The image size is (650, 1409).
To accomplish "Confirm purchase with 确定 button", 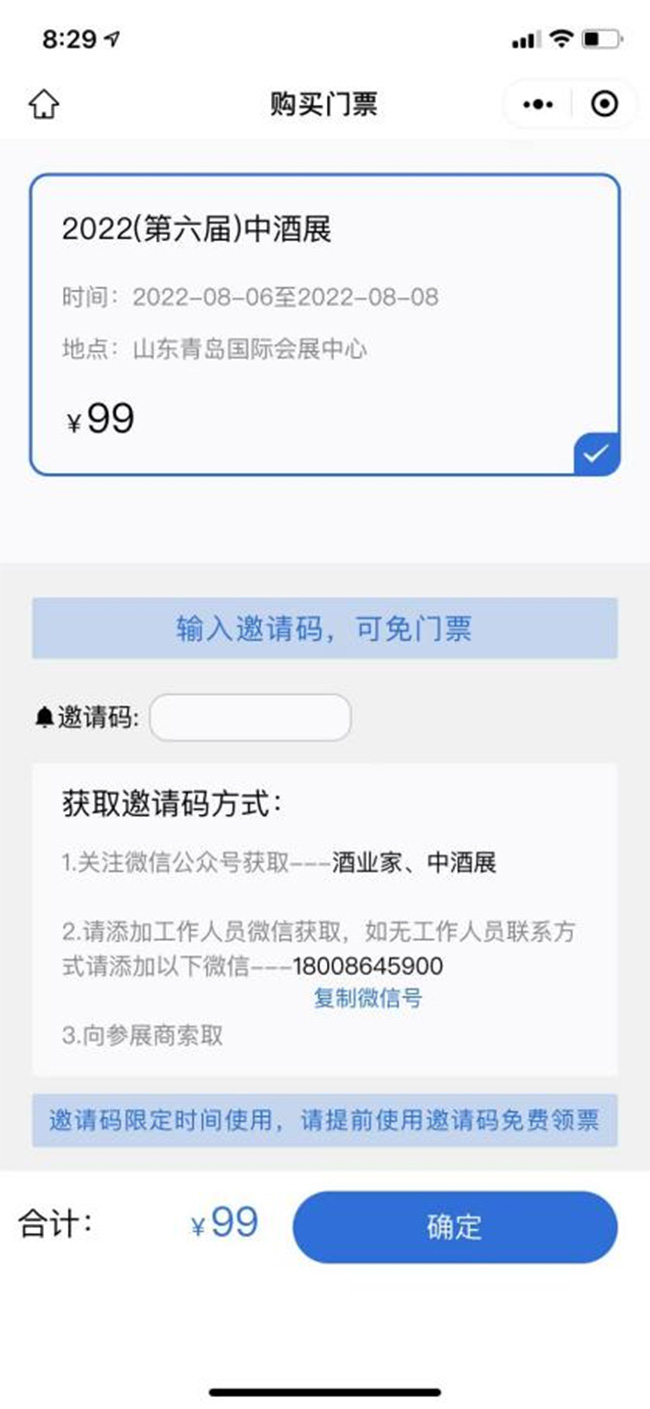I will point(454,1227).
